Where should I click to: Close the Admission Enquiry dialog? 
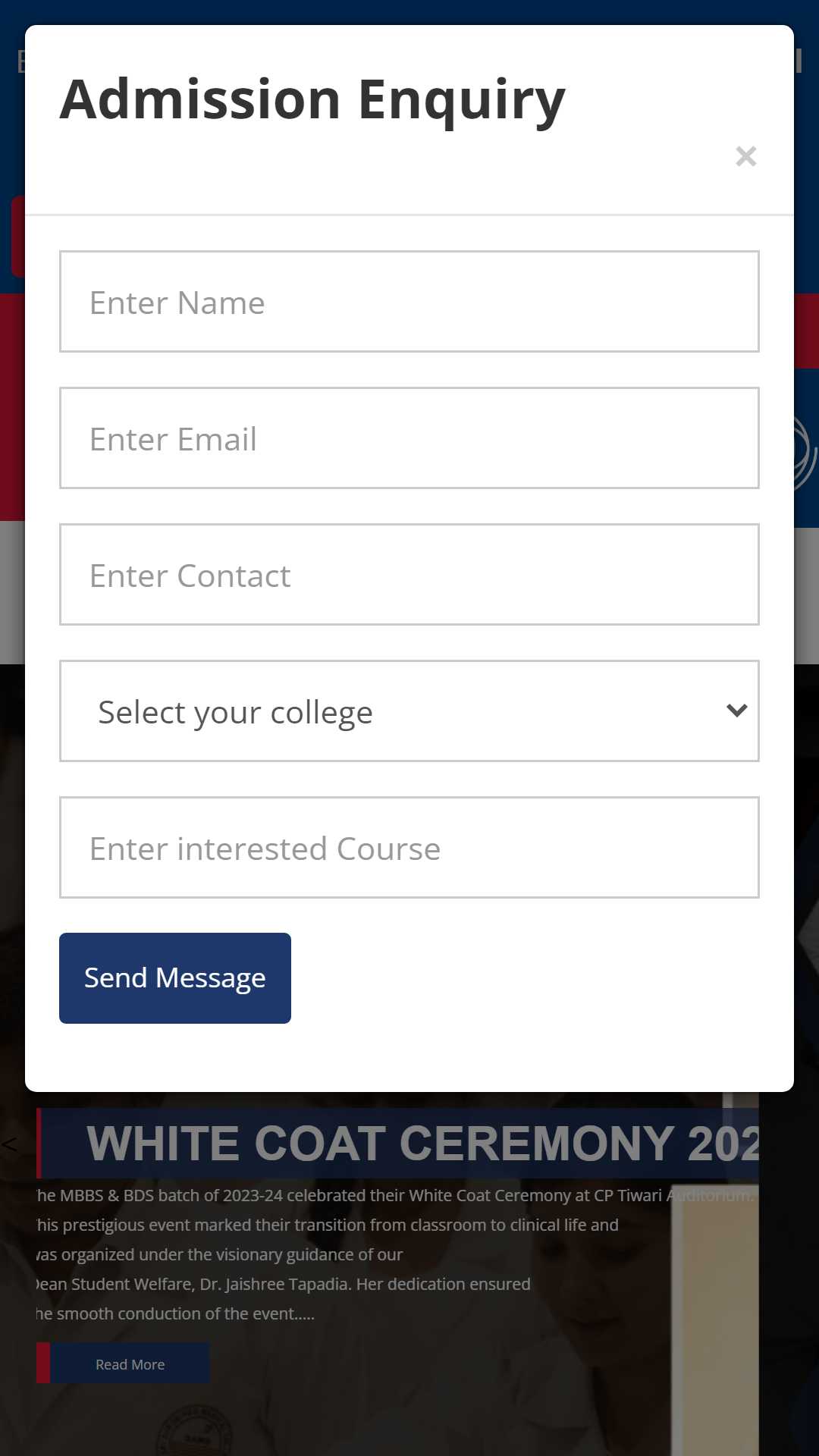(746, 156)
